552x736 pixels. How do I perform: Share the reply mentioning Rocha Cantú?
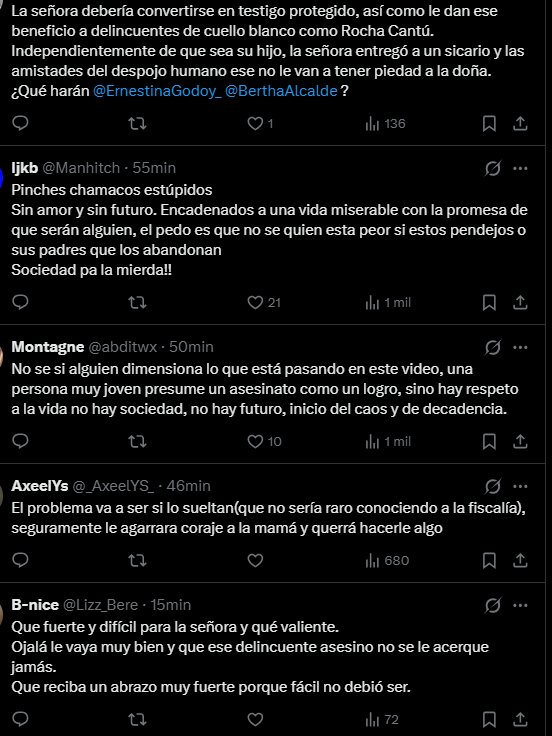coord(520,123)
